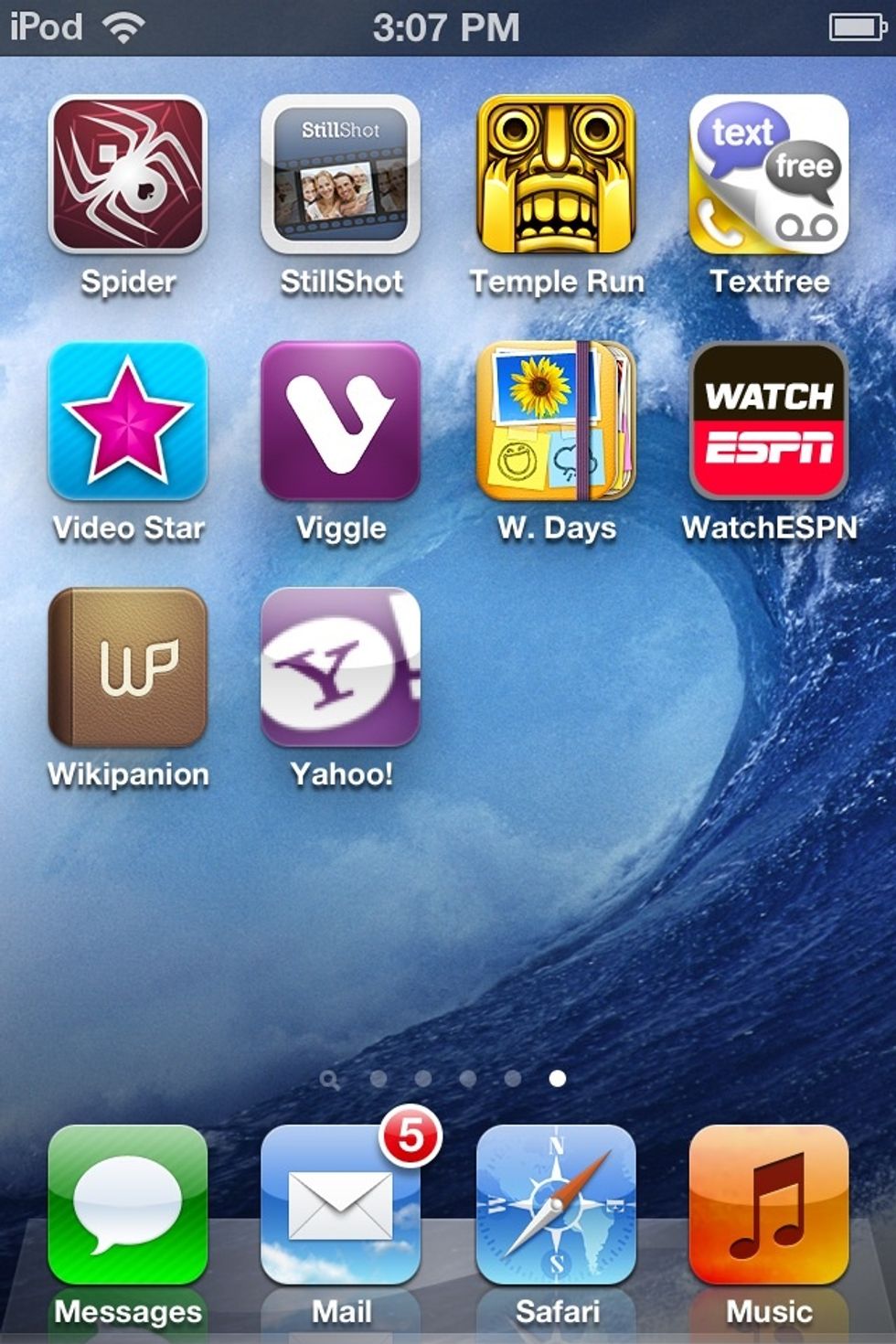Open Mail with 5 unread badge
The width and height of the screenshot is (896, 1344).
pos(341,1205)
